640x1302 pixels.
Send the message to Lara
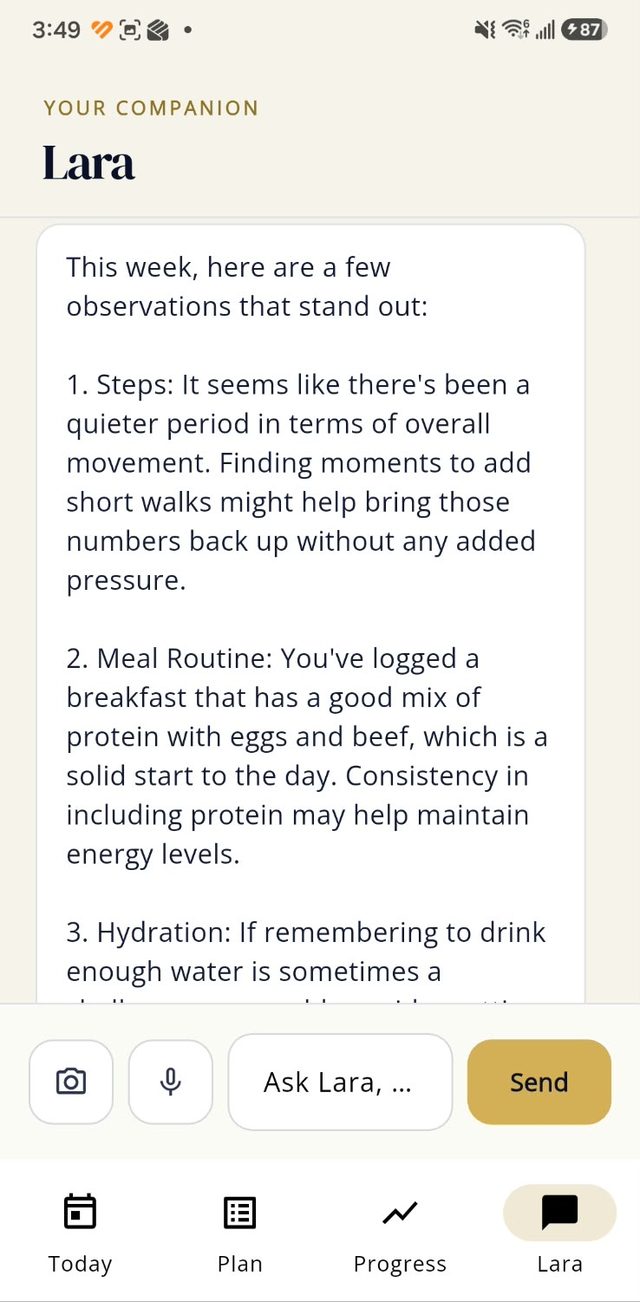click(539, 1082)
